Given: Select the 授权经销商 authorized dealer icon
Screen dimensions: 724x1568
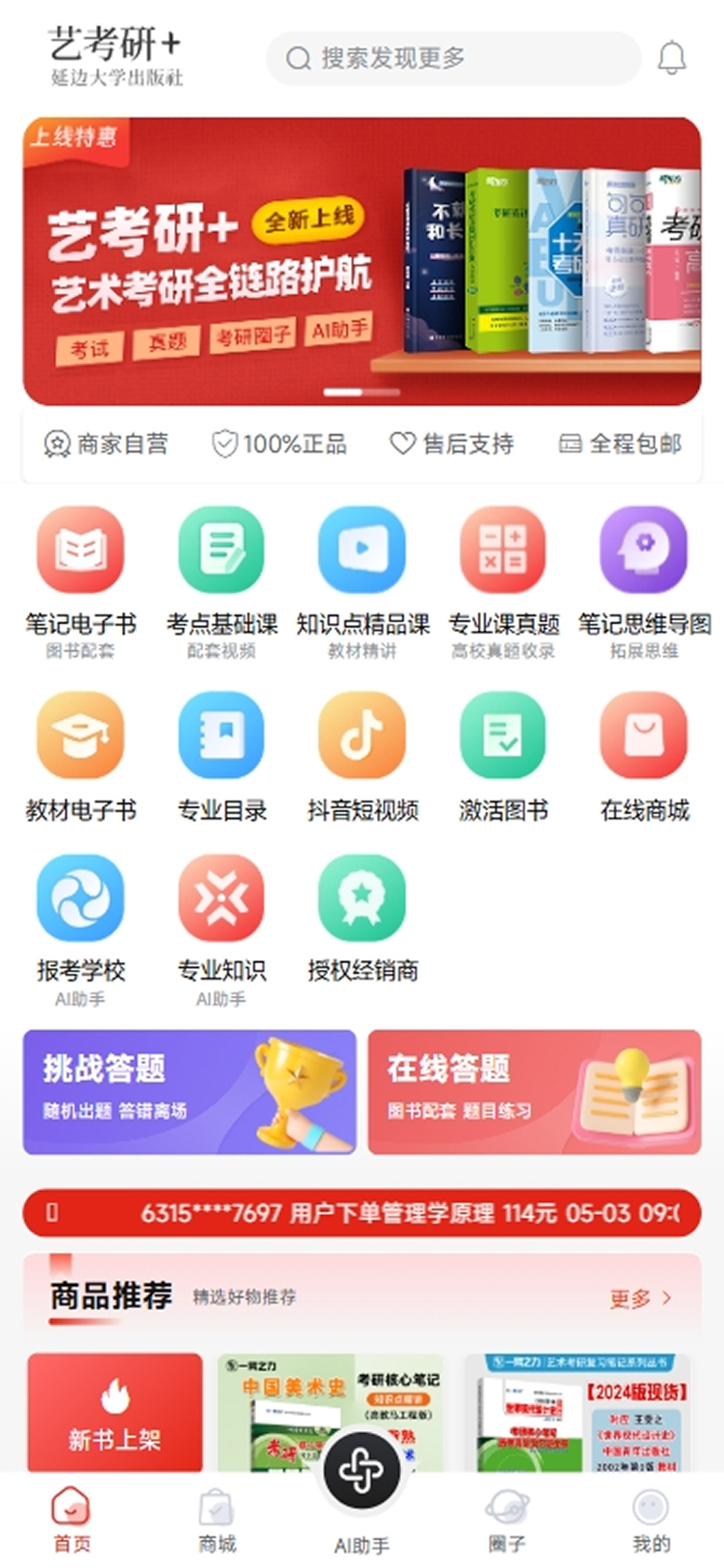Looking at the screenshot, I should click(362, 897).
